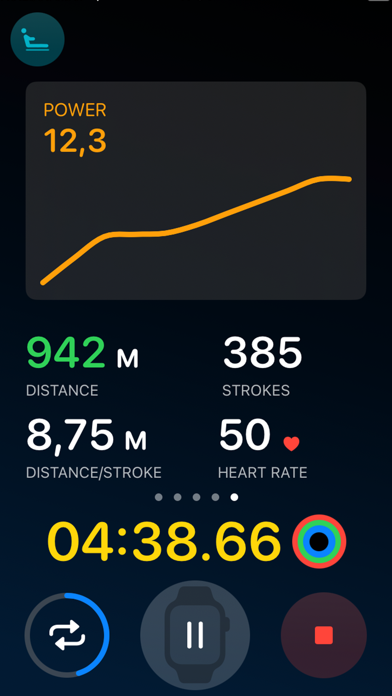Tap the interval repeat button
The width and height of the screenshot is (392, 696).
click(67, 635)
